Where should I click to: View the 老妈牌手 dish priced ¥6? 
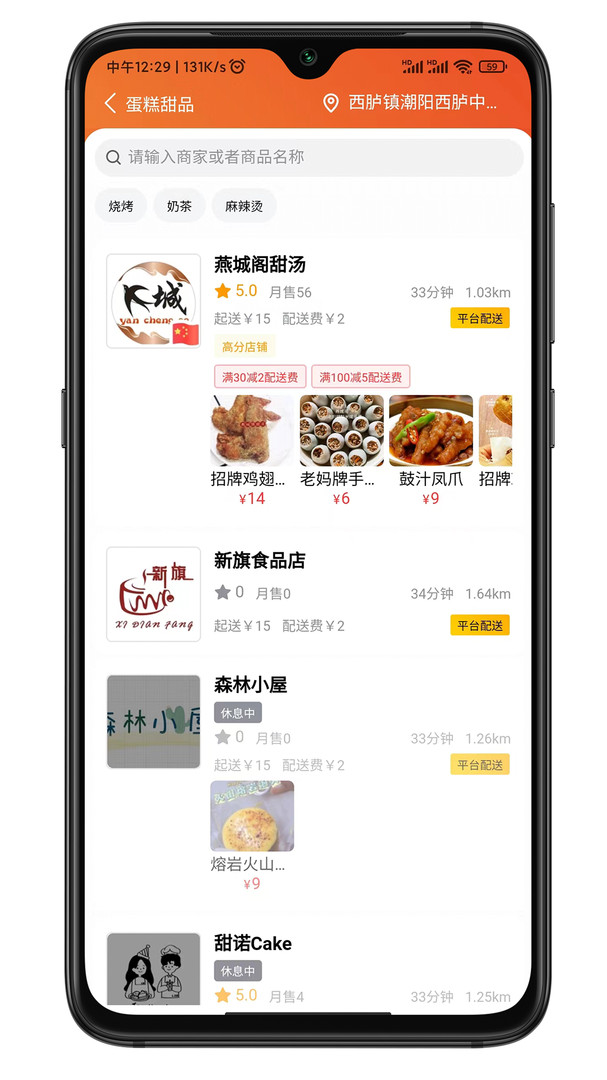(341, 450)
